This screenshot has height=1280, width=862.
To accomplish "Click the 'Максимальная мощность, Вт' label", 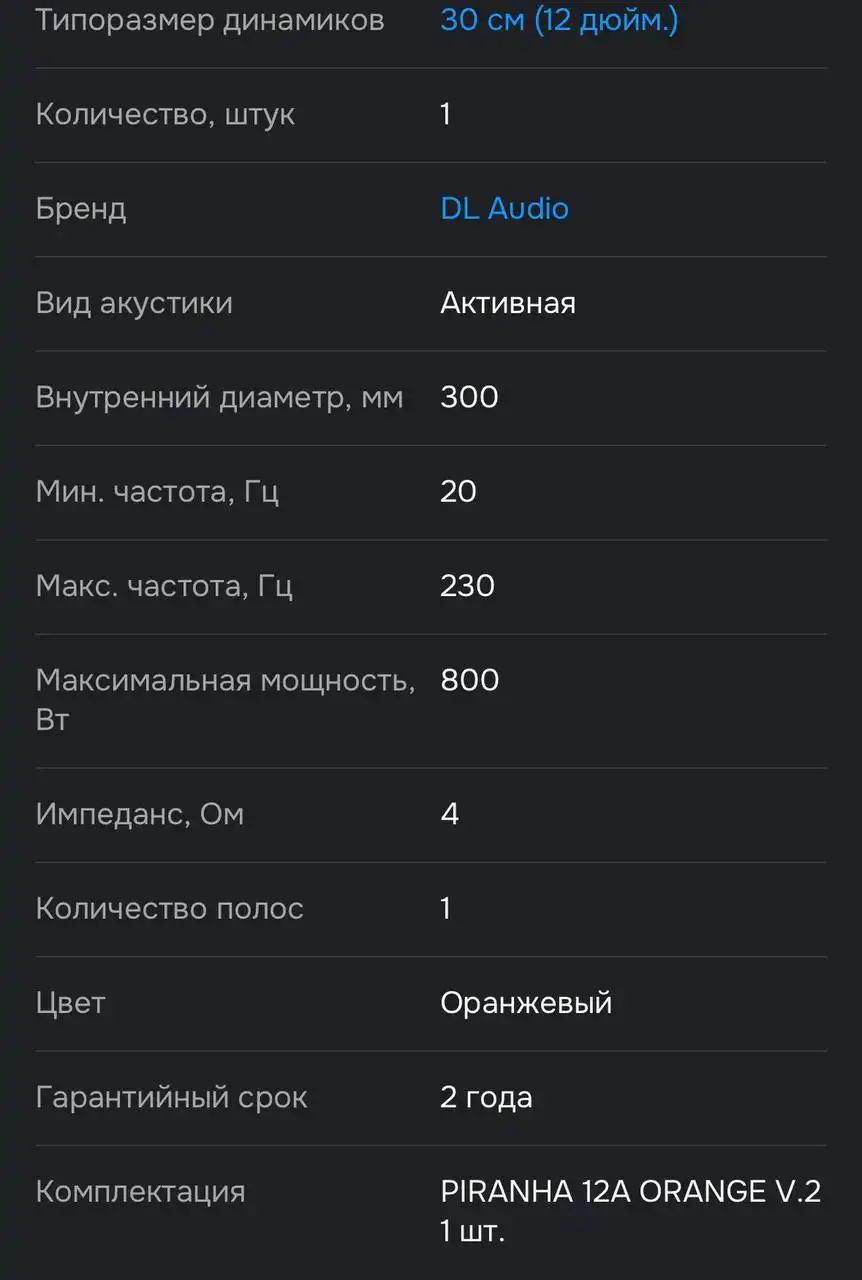I will pos(226,698).
